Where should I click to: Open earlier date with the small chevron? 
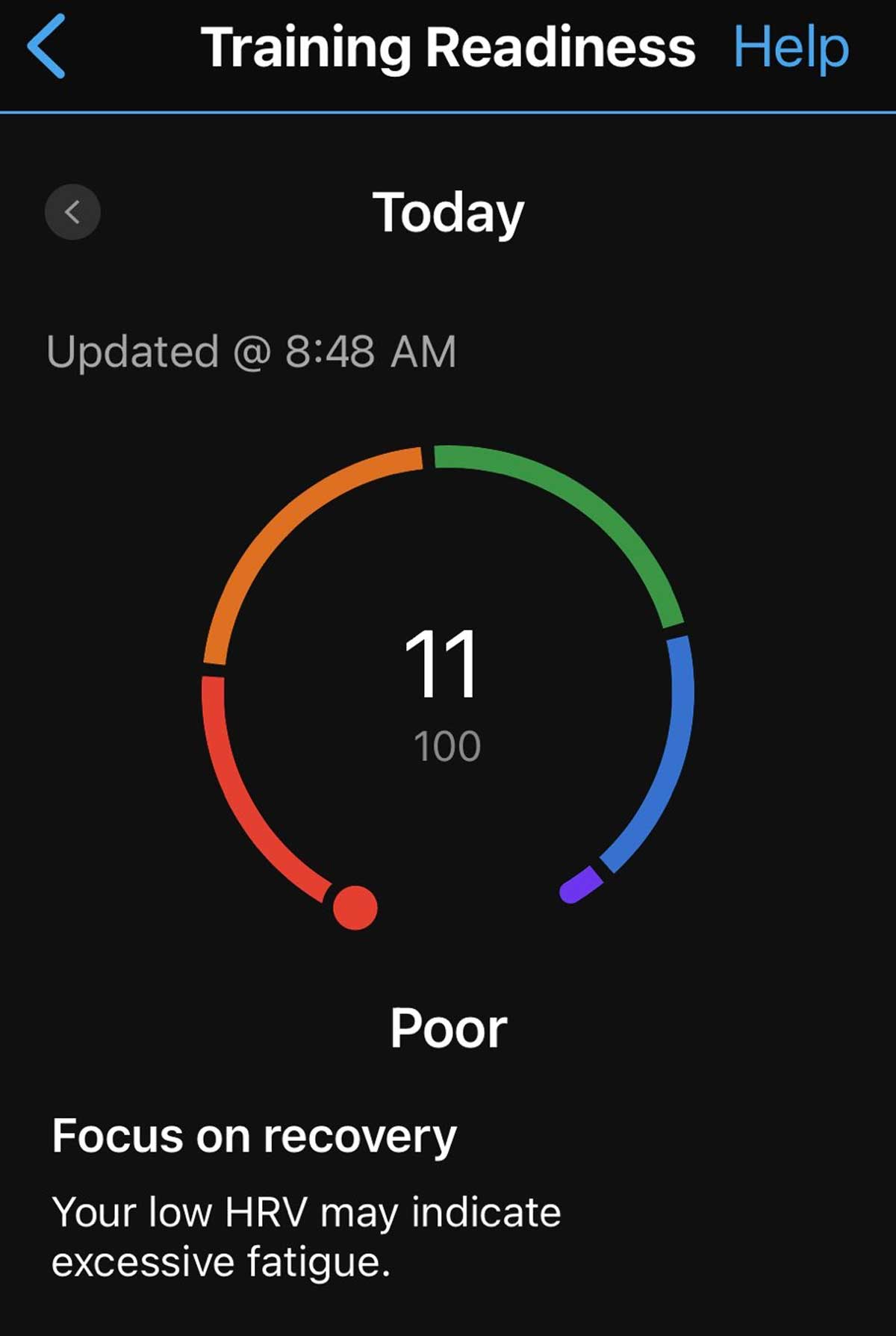pos(72,212)
